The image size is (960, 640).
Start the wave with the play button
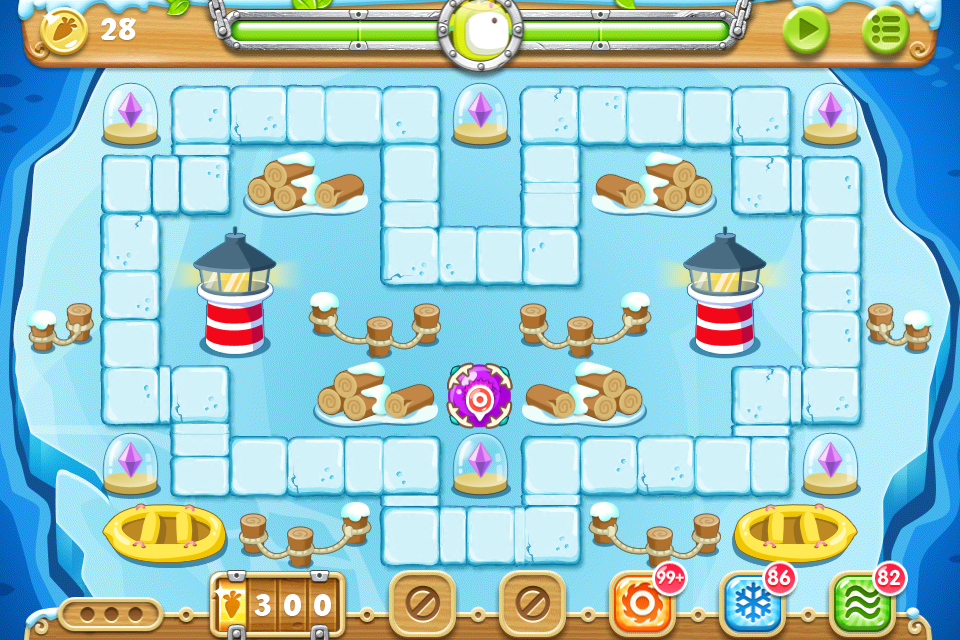pos(806,30)
